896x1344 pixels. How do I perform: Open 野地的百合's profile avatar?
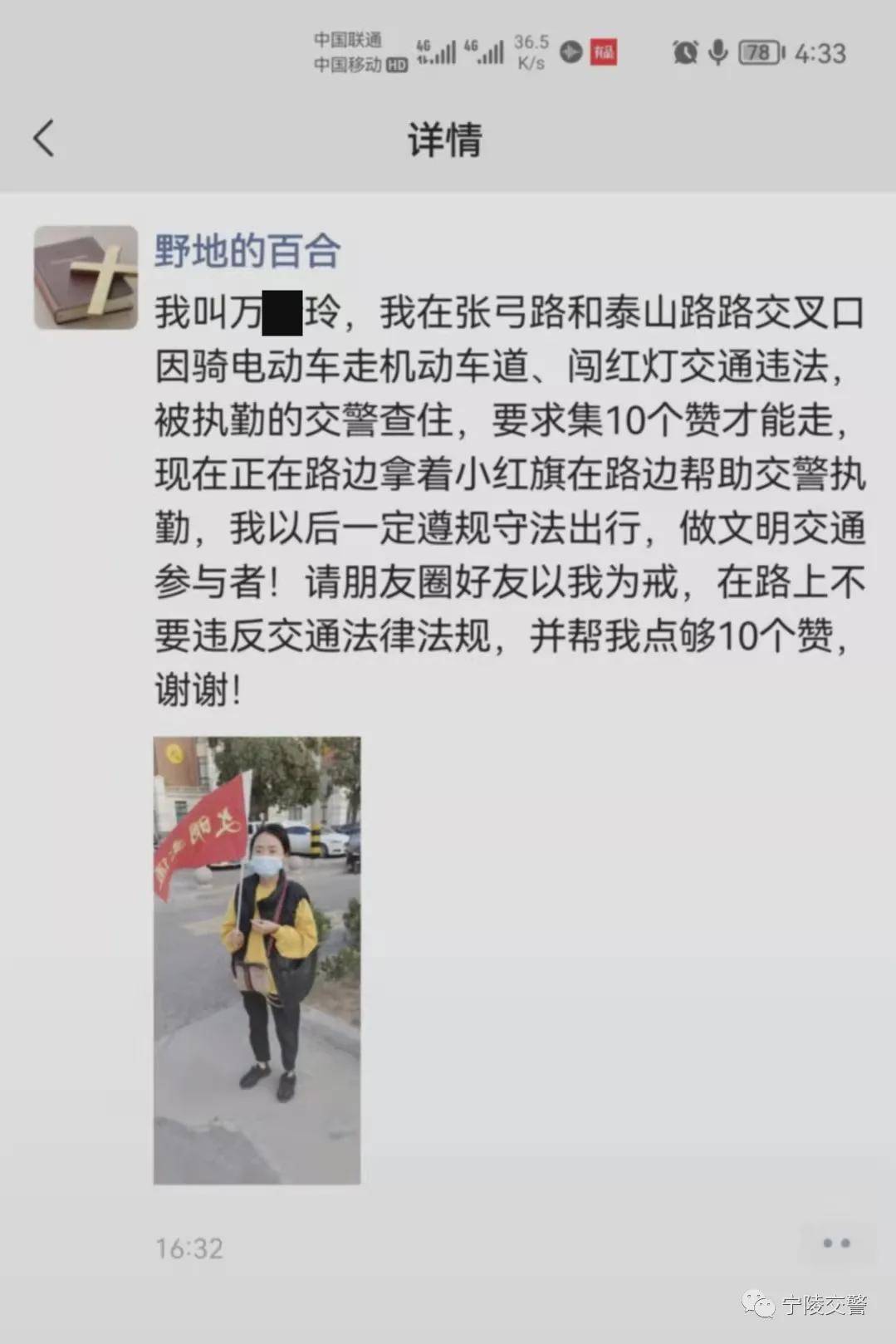(x=86, y=277)
